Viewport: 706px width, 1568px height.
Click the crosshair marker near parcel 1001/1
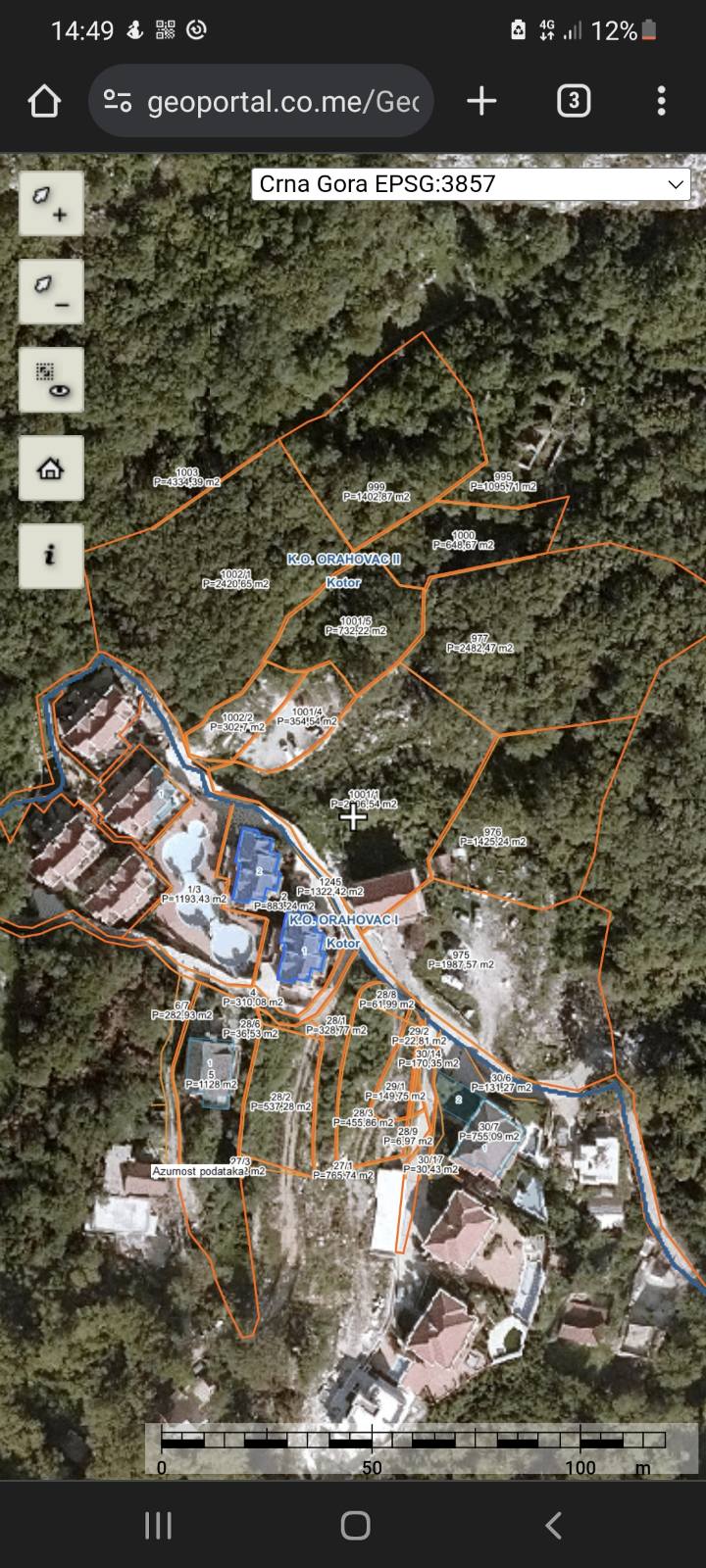tap(353, 818)
